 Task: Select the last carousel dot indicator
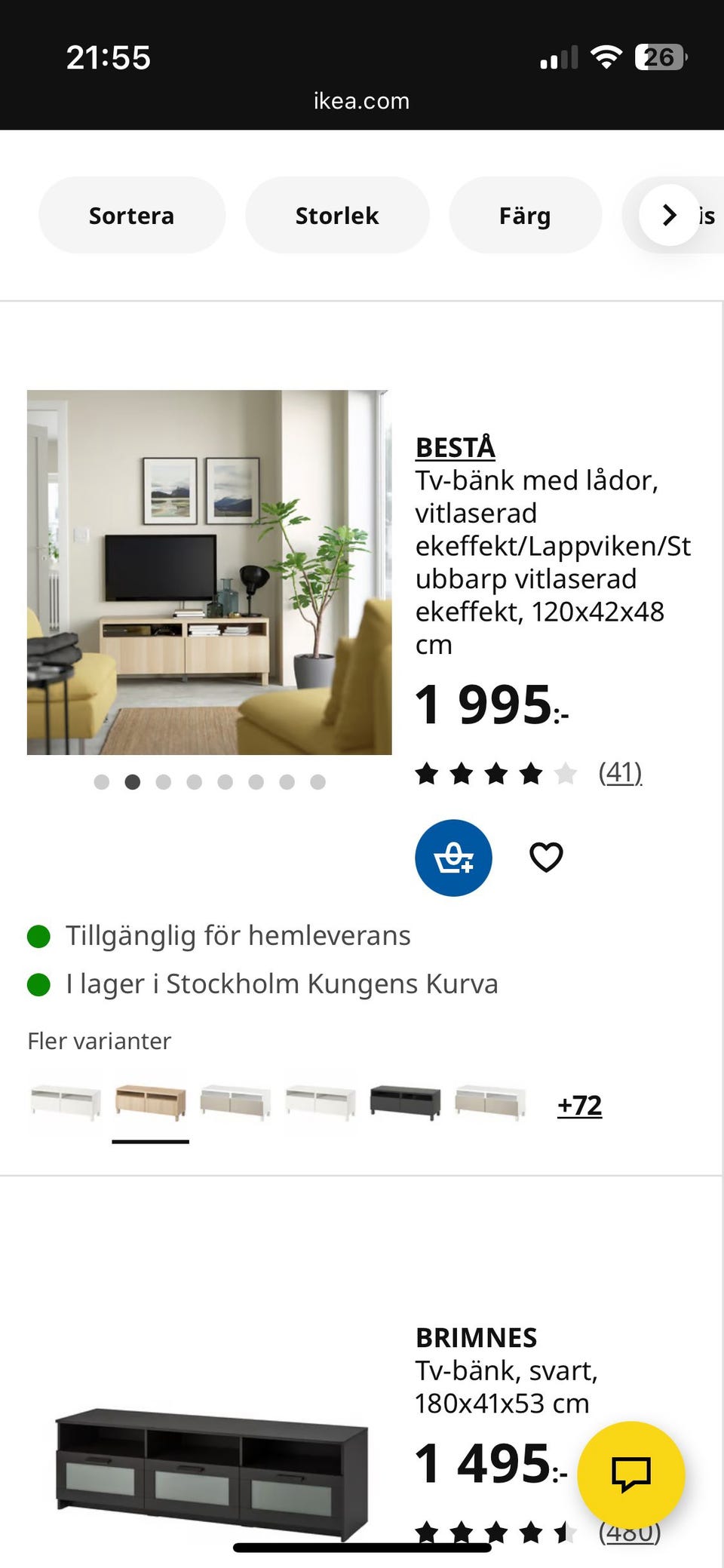tap(318, 782)
